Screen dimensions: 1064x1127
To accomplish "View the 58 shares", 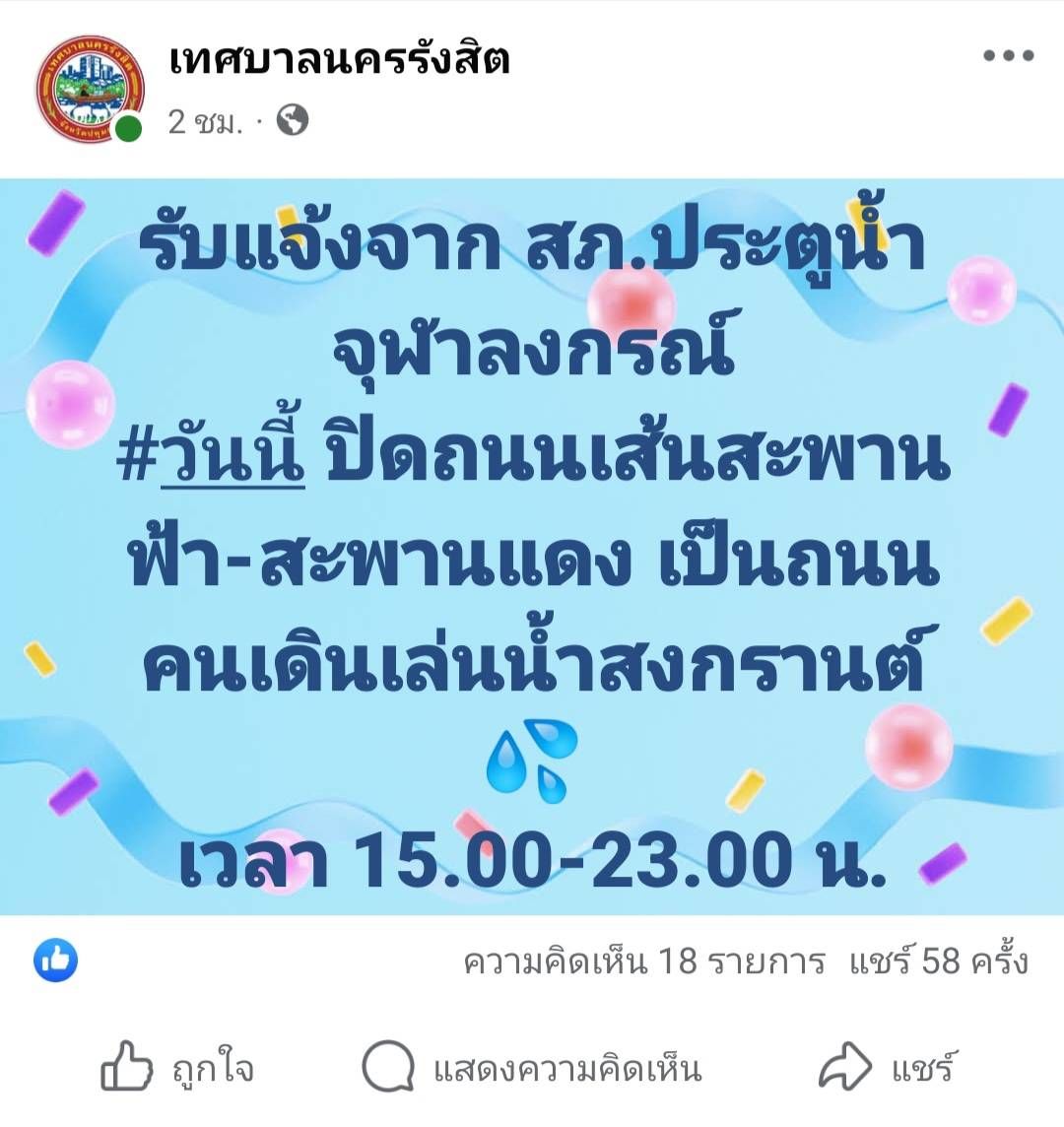I will (939, 961).
